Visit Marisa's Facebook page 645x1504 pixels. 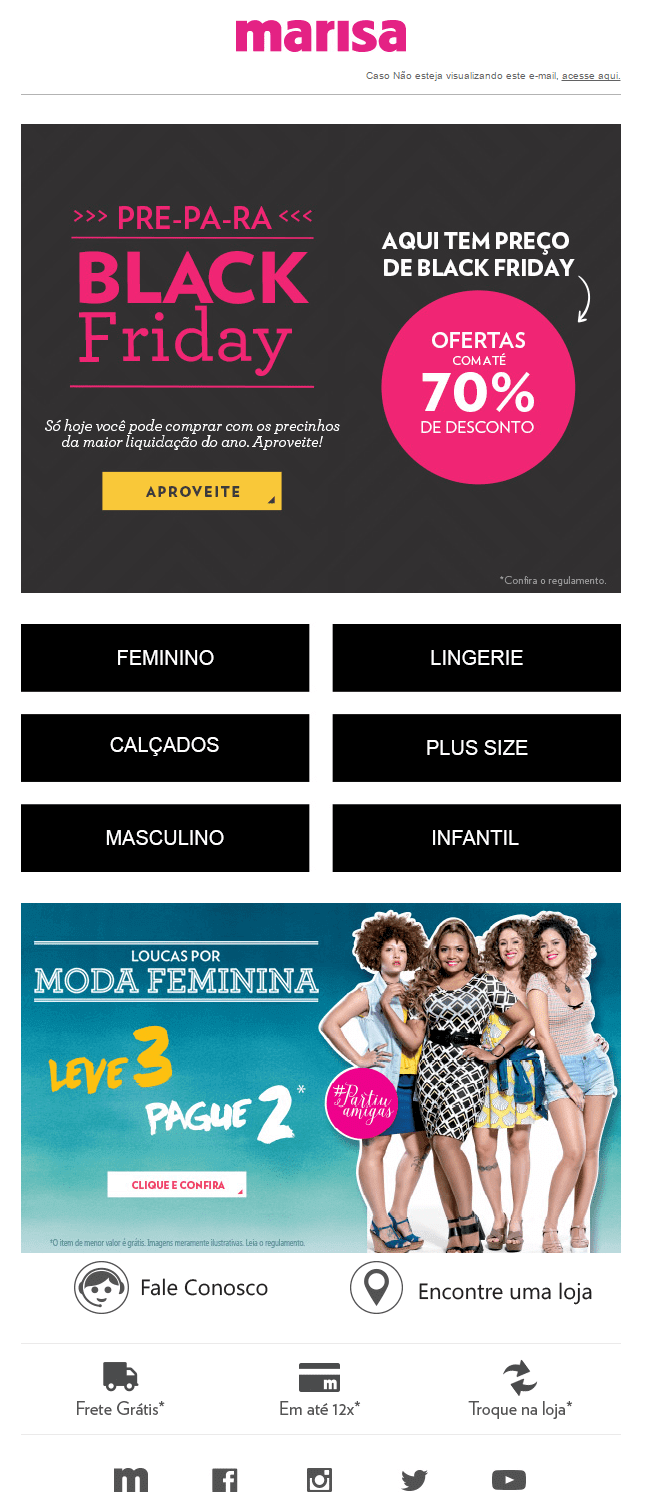pyautogui.click(x=225, y=1480)
